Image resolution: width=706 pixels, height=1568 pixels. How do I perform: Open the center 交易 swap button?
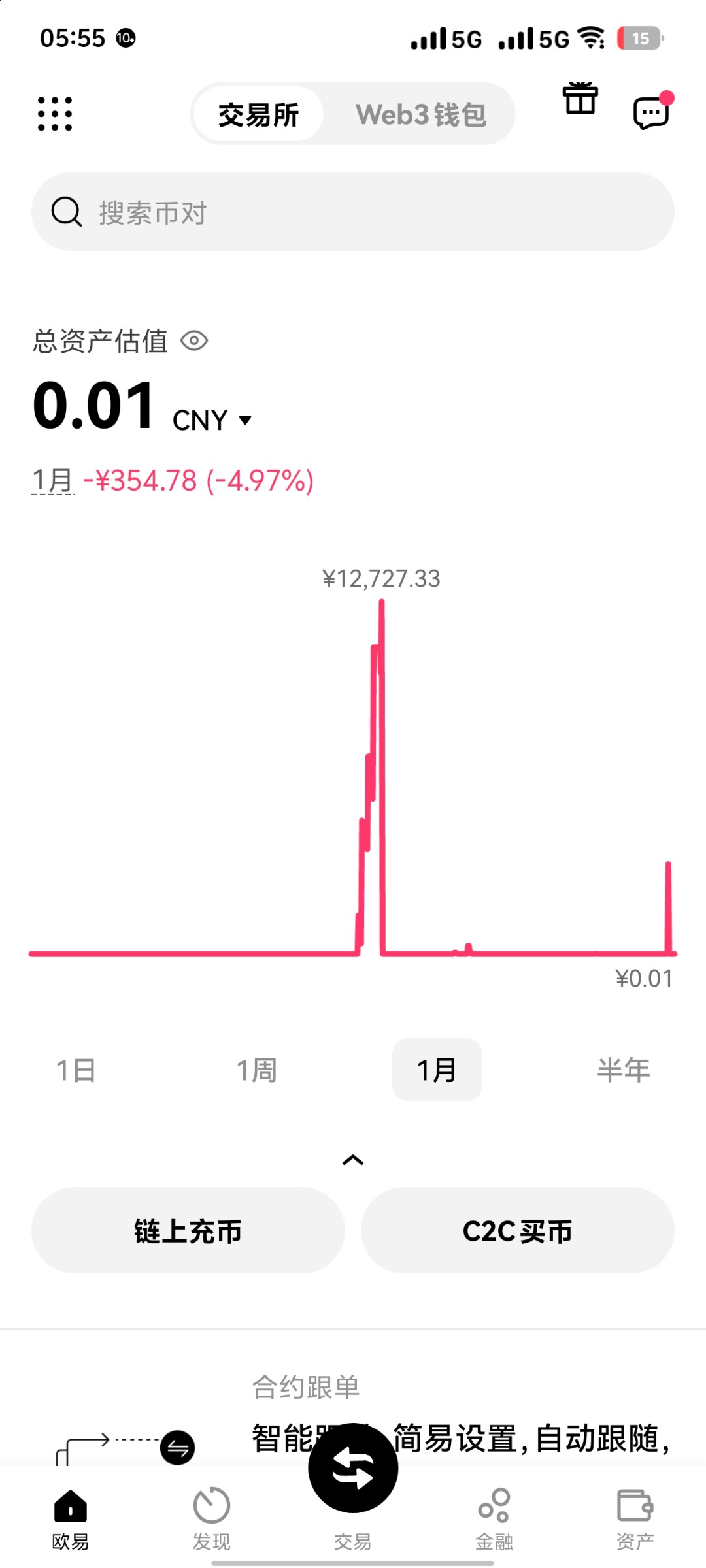353,1468
